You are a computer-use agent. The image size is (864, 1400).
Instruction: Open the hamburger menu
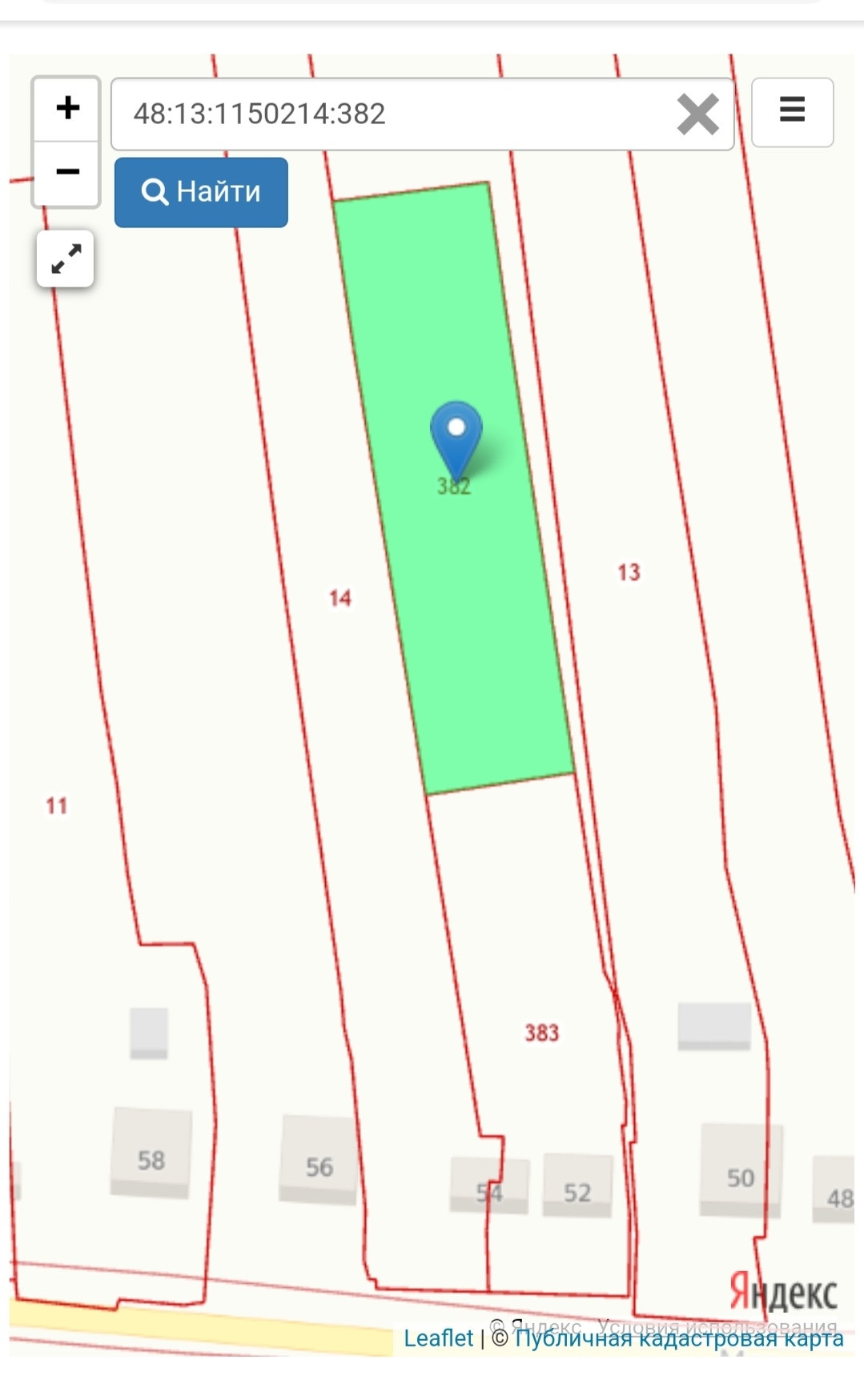pyautogui.click(x=792, y=111)
